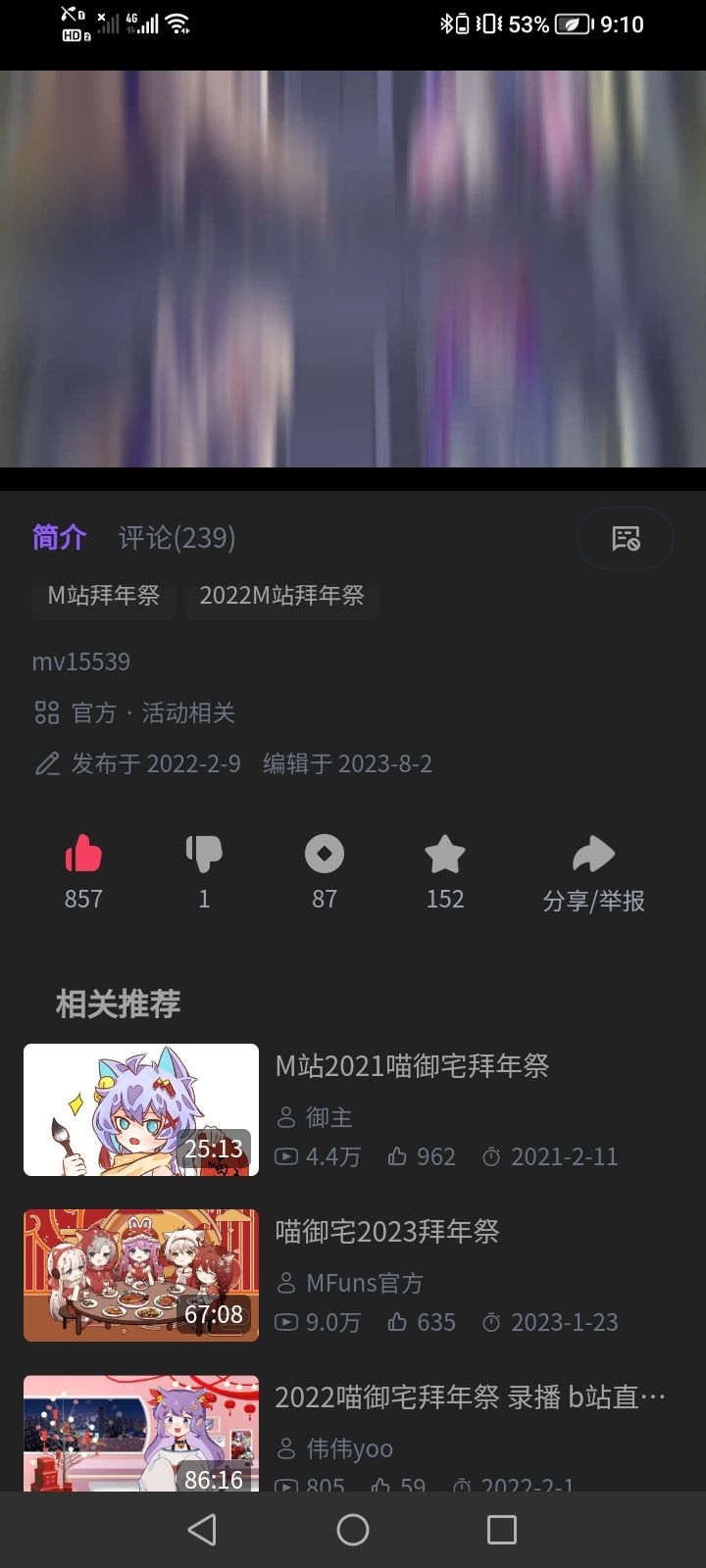
Task: Open the 分享/举报 share or report option
Action: pos(593,872)
